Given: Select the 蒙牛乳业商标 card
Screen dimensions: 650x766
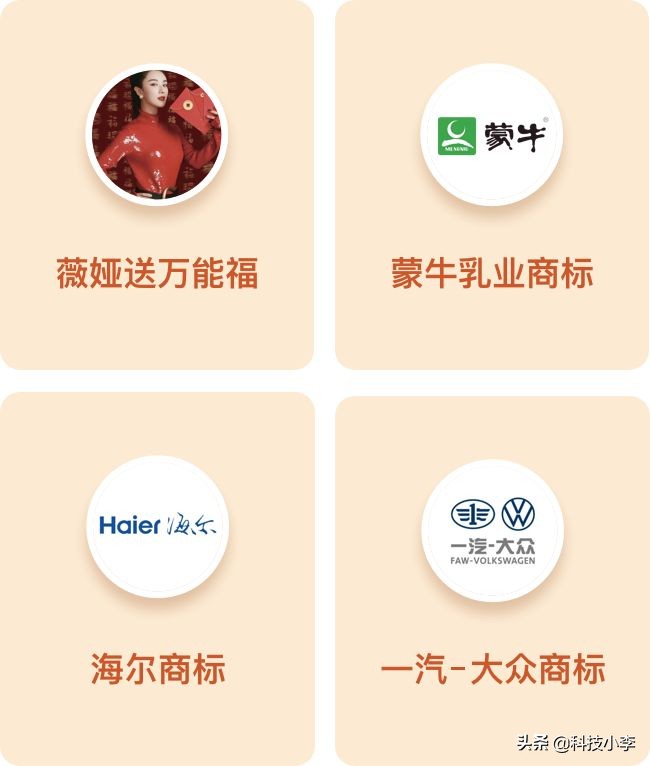Looking at the screenshot, I should point(491,185).
